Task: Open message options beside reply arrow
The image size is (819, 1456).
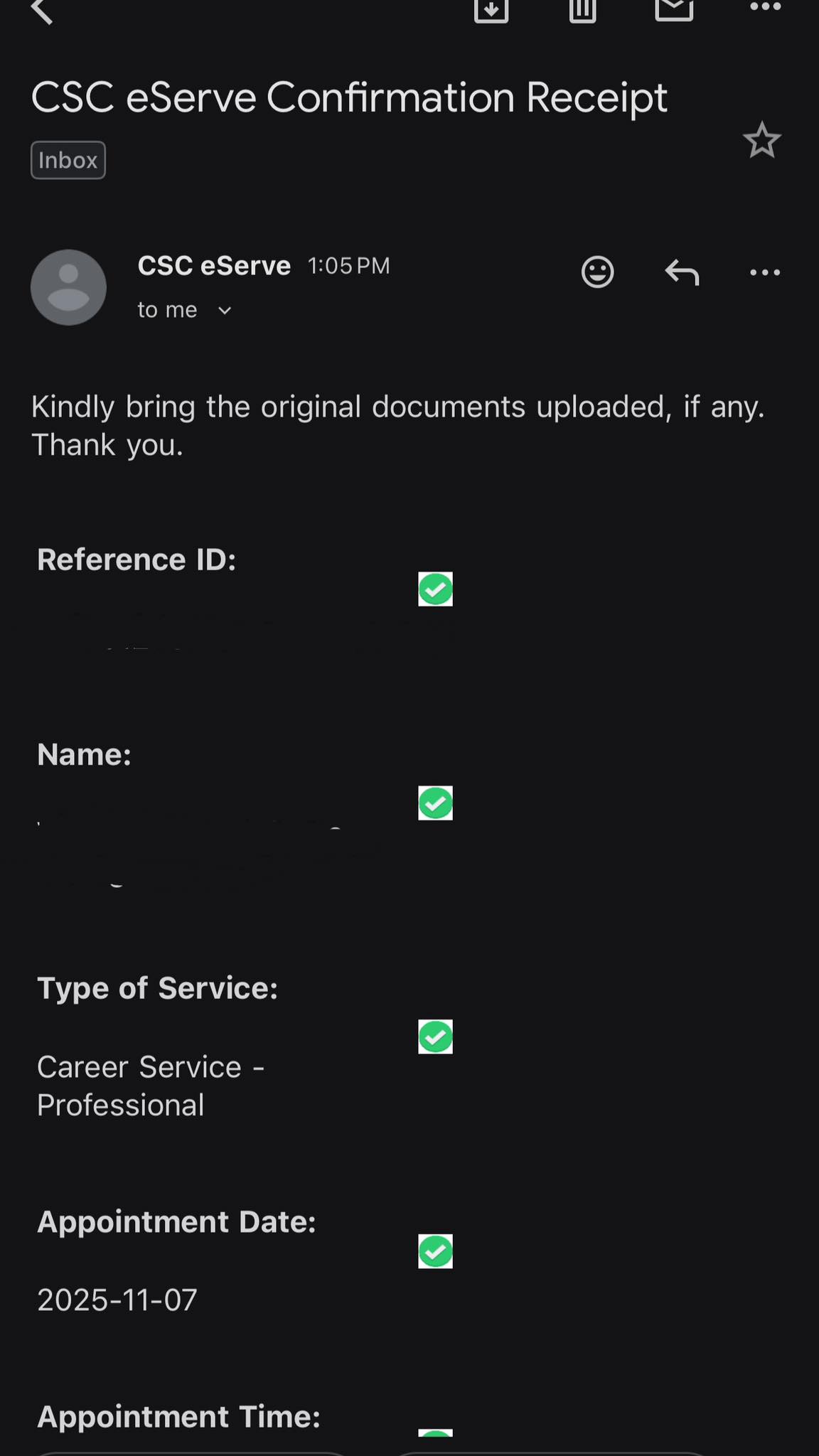Action: point(765,272)
